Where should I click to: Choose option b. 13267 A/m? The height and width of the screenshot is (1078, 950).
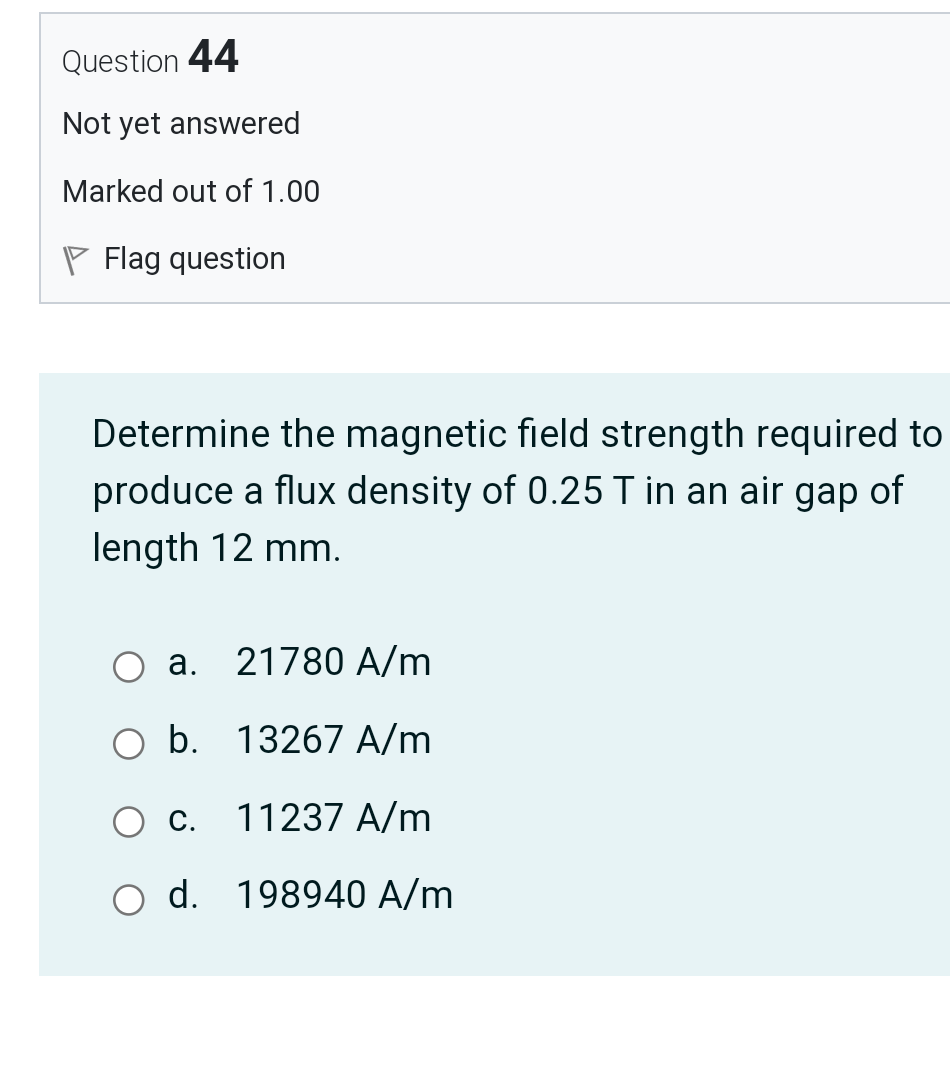(128, 744)
